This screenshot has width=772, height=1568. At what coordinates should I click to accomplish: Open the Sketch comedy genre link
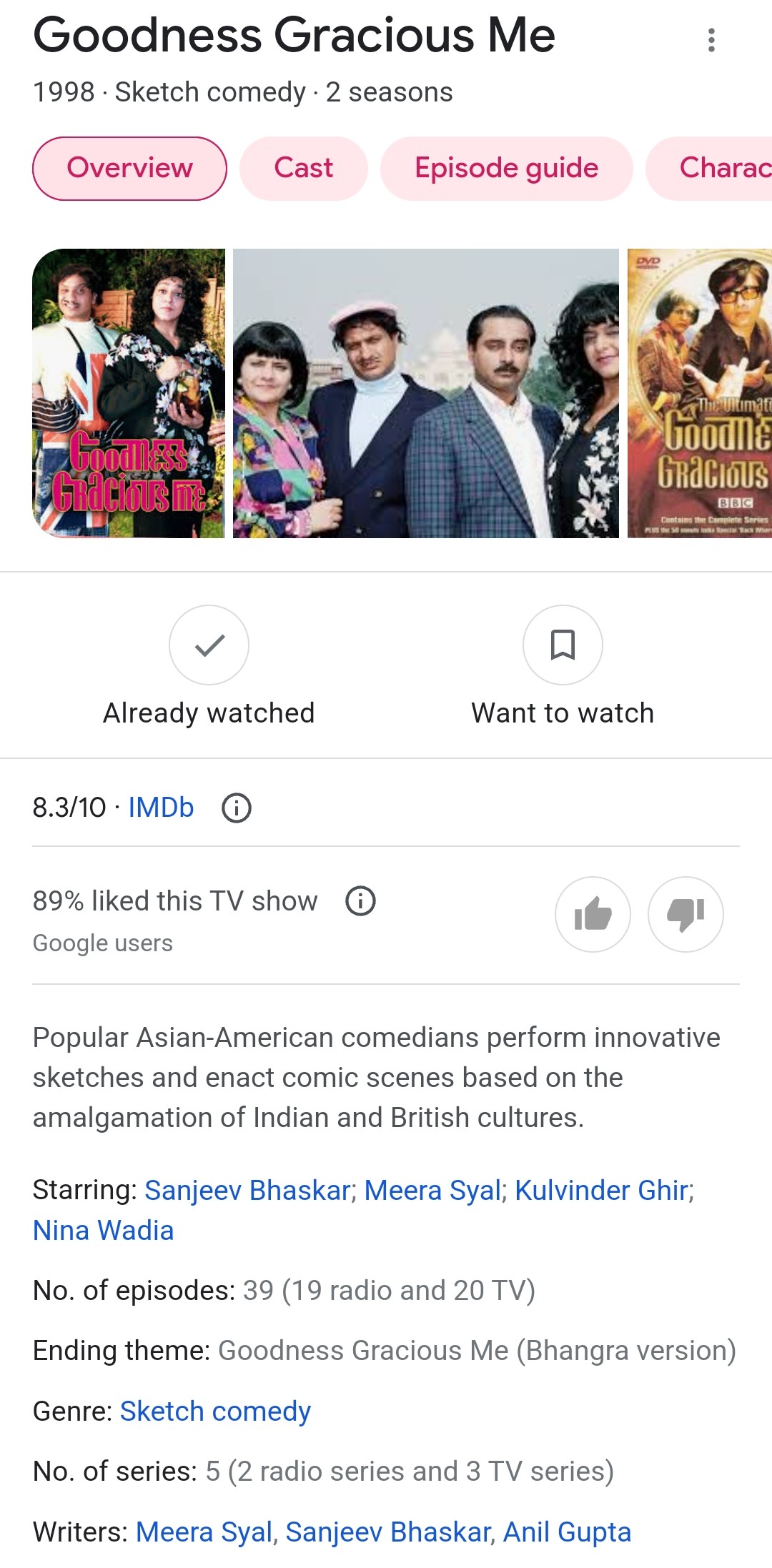tap(215, 1411)
